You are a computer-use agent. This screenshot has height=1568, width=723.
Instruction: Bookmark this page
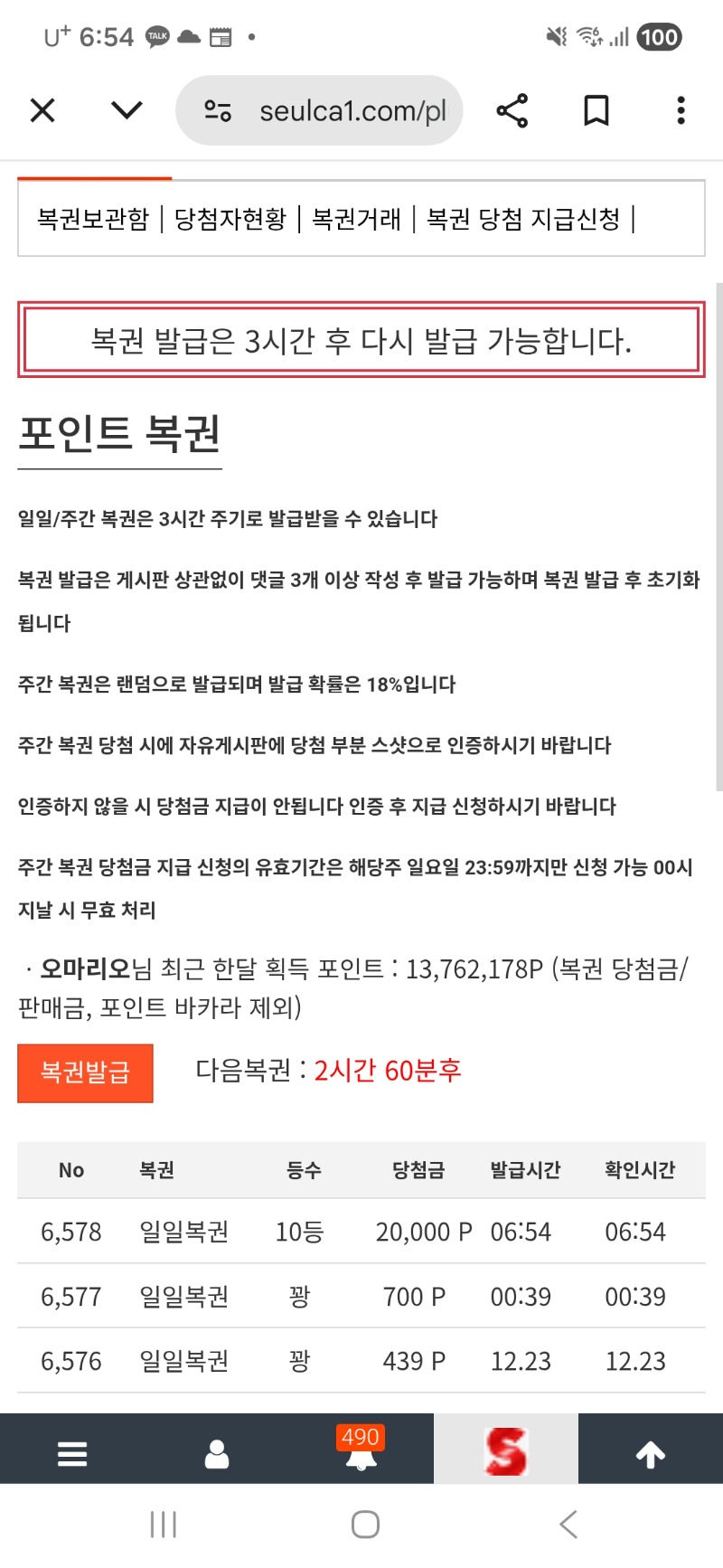point(596,110)
